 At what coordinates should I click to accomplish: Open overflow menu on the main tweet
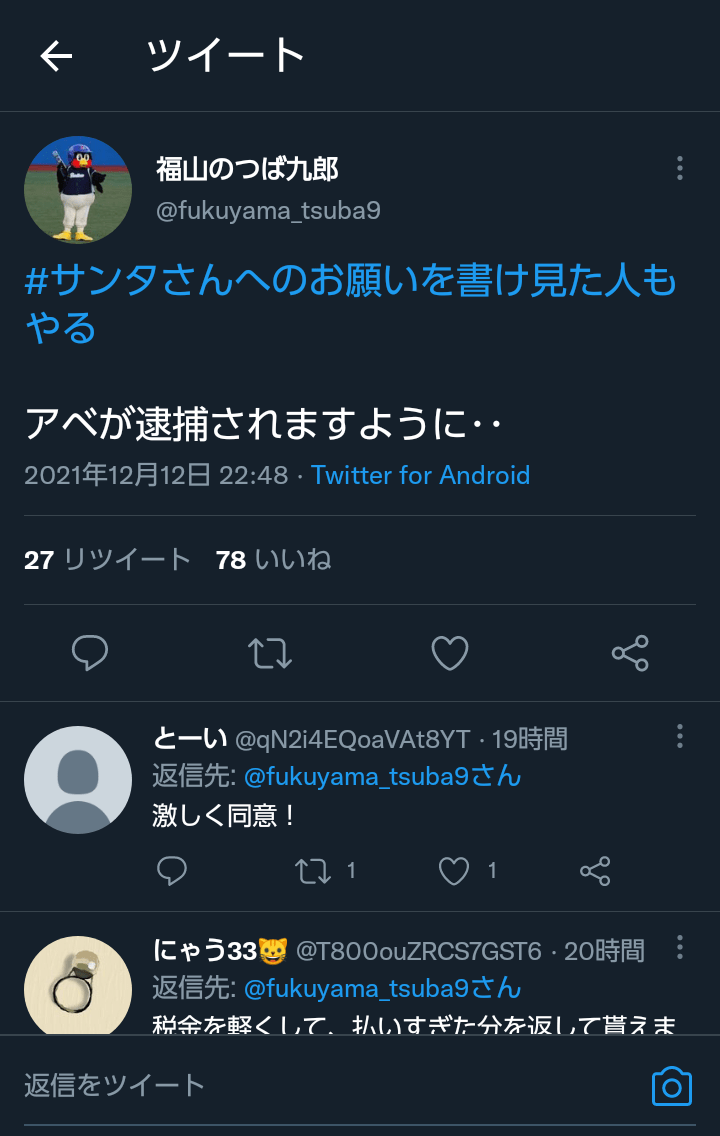pos(680,168)
